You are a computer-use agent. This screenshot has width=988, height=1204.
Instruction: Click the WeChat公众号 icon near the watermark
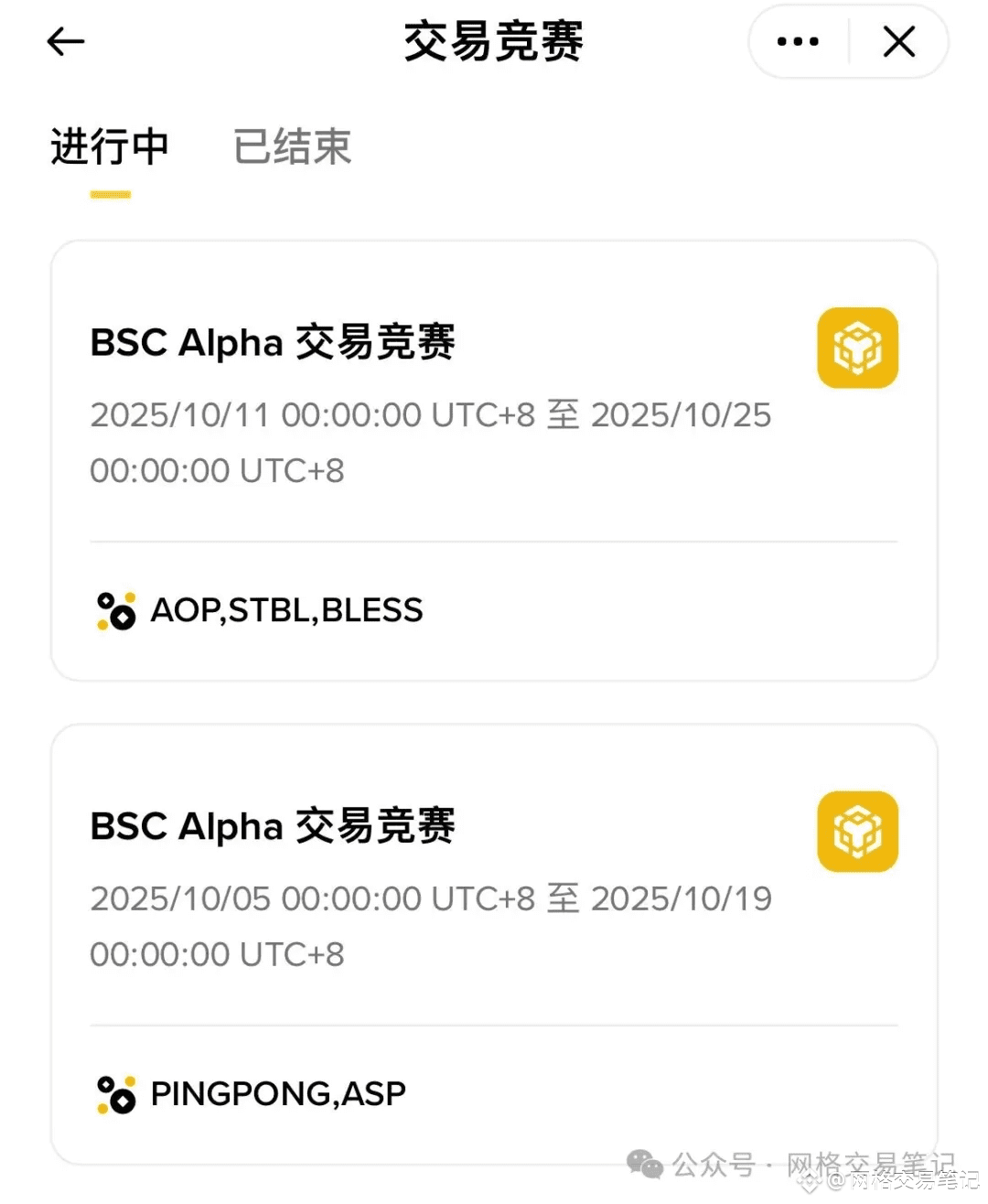pyautogui.click(x=645, y=1164)
